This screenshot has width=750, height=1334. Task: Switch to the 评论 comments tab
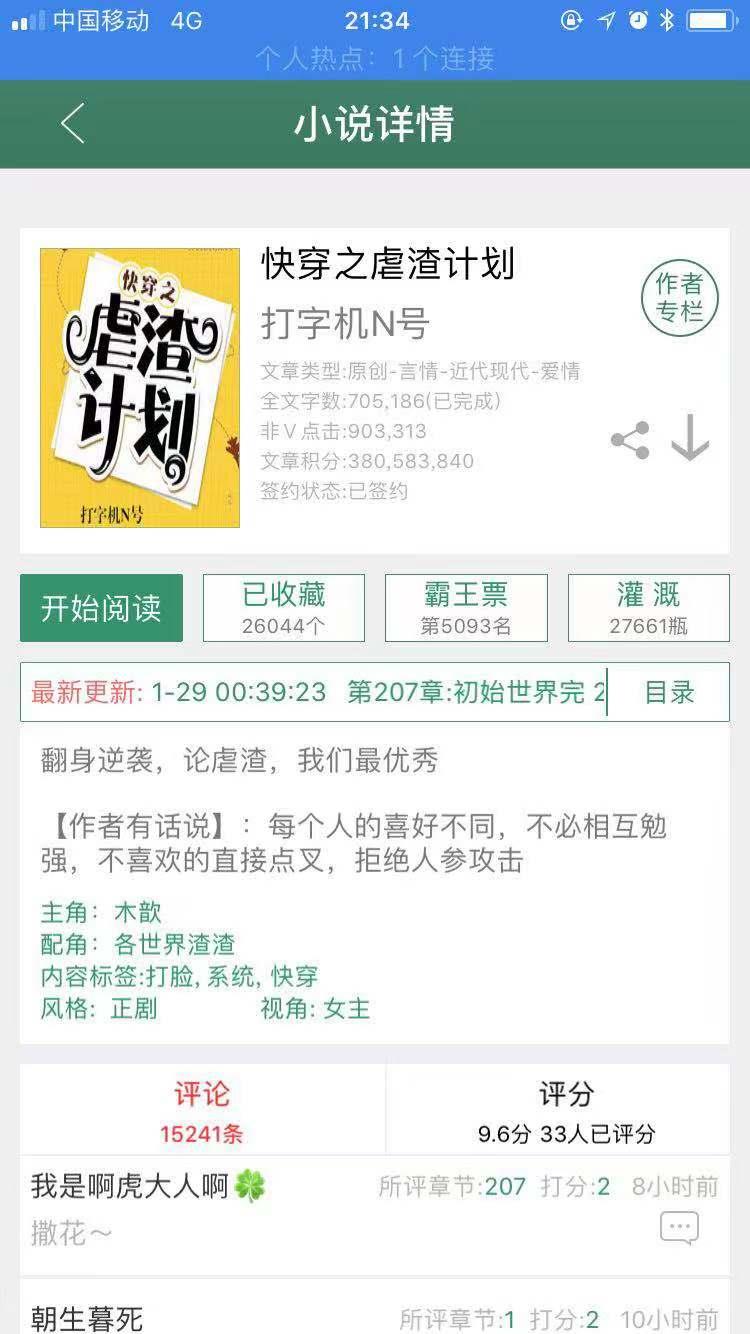202,1110
